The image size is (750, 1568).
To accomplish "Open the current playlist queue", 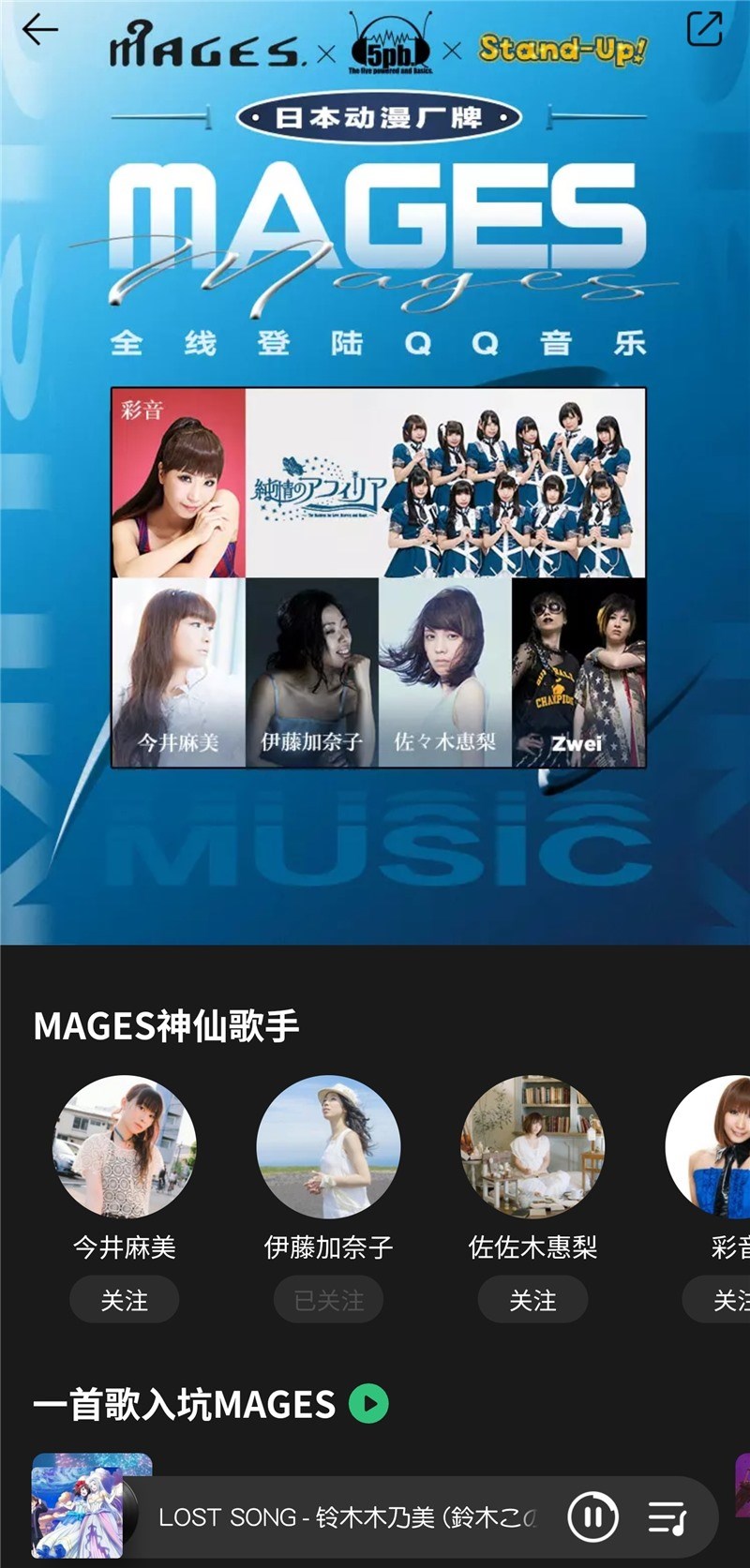I will [667, 1516].
